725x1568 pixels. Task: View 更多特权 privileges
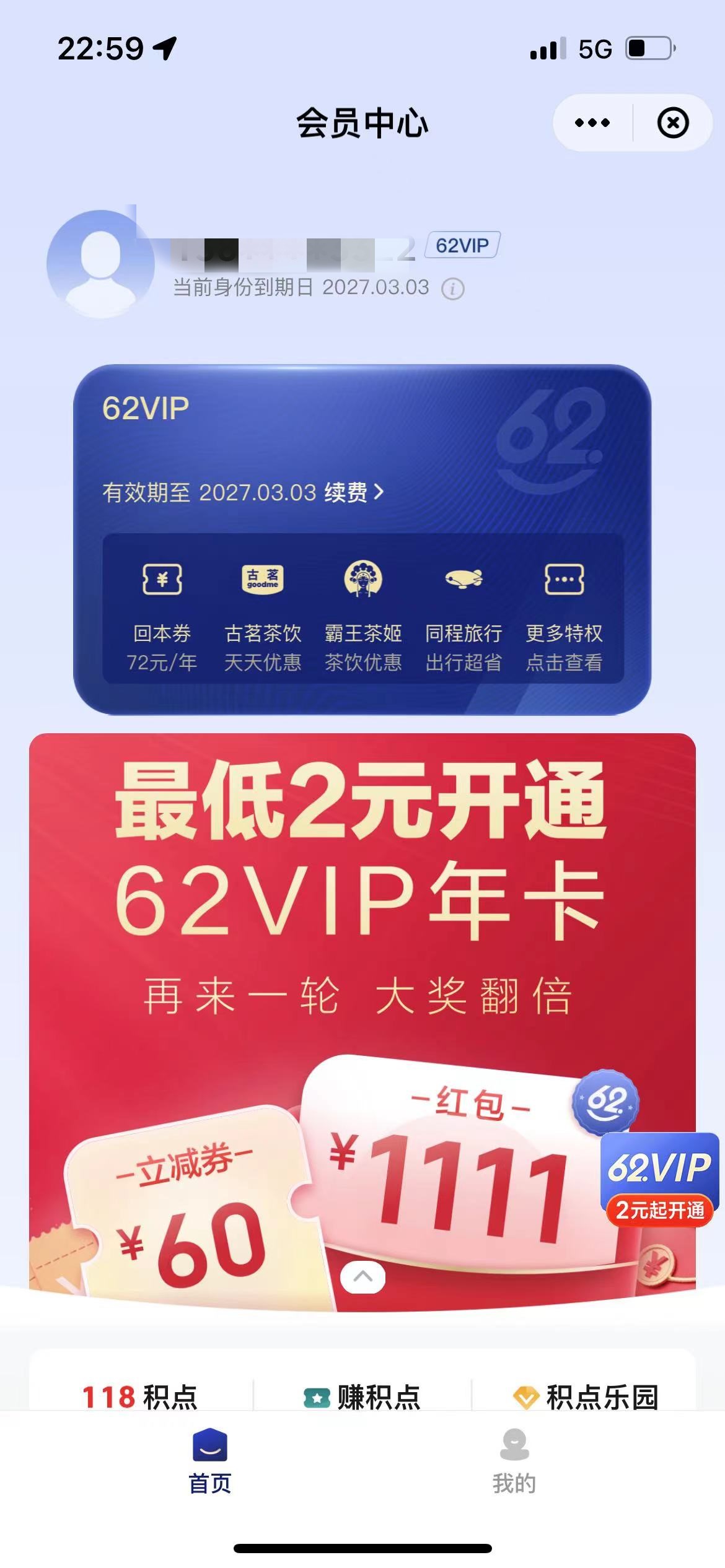coord(564,616)
